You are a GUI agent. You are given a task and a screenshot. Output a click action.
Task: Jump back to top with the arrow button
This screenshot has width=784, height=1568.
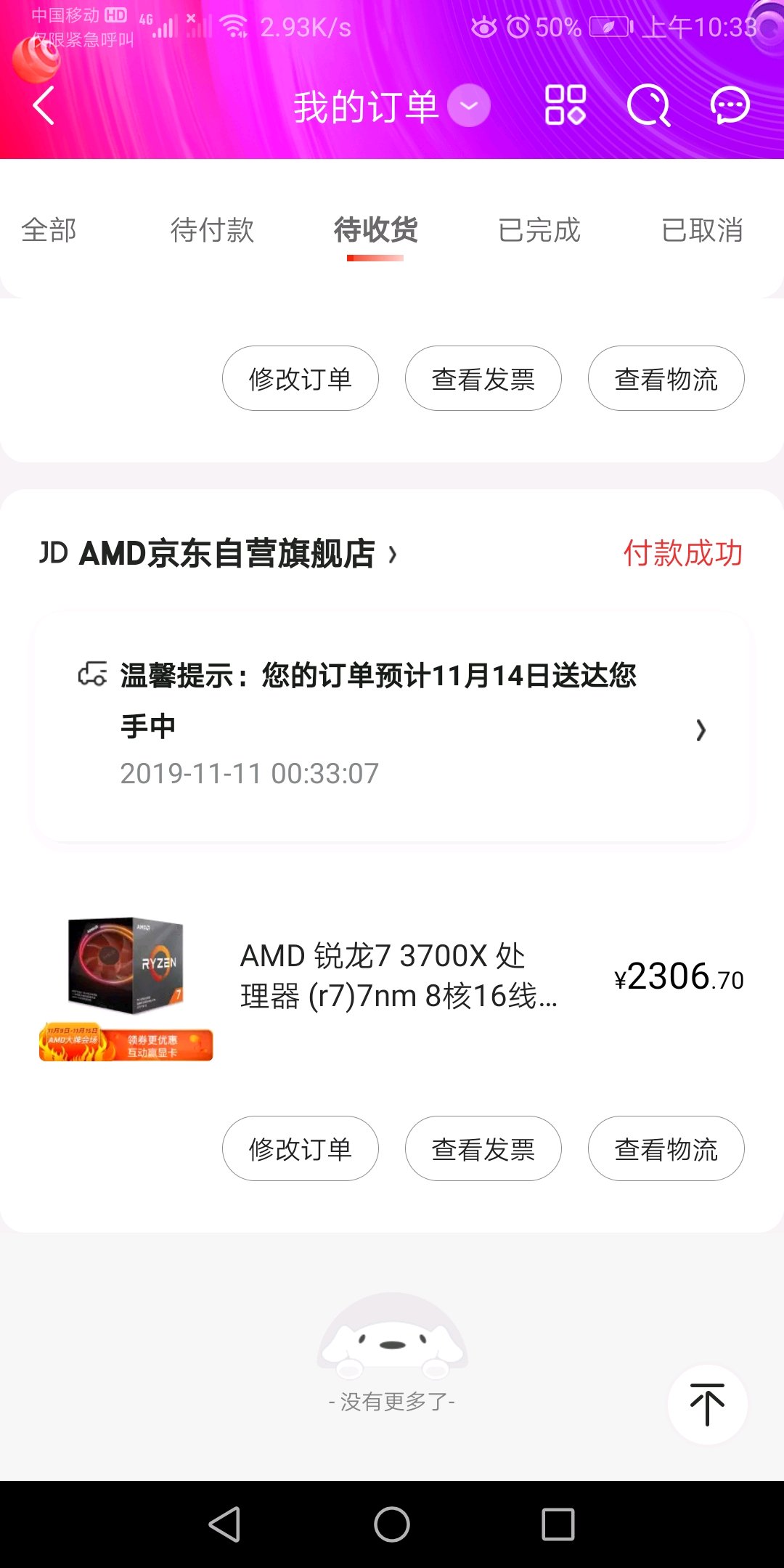[x=707, y=1404]
